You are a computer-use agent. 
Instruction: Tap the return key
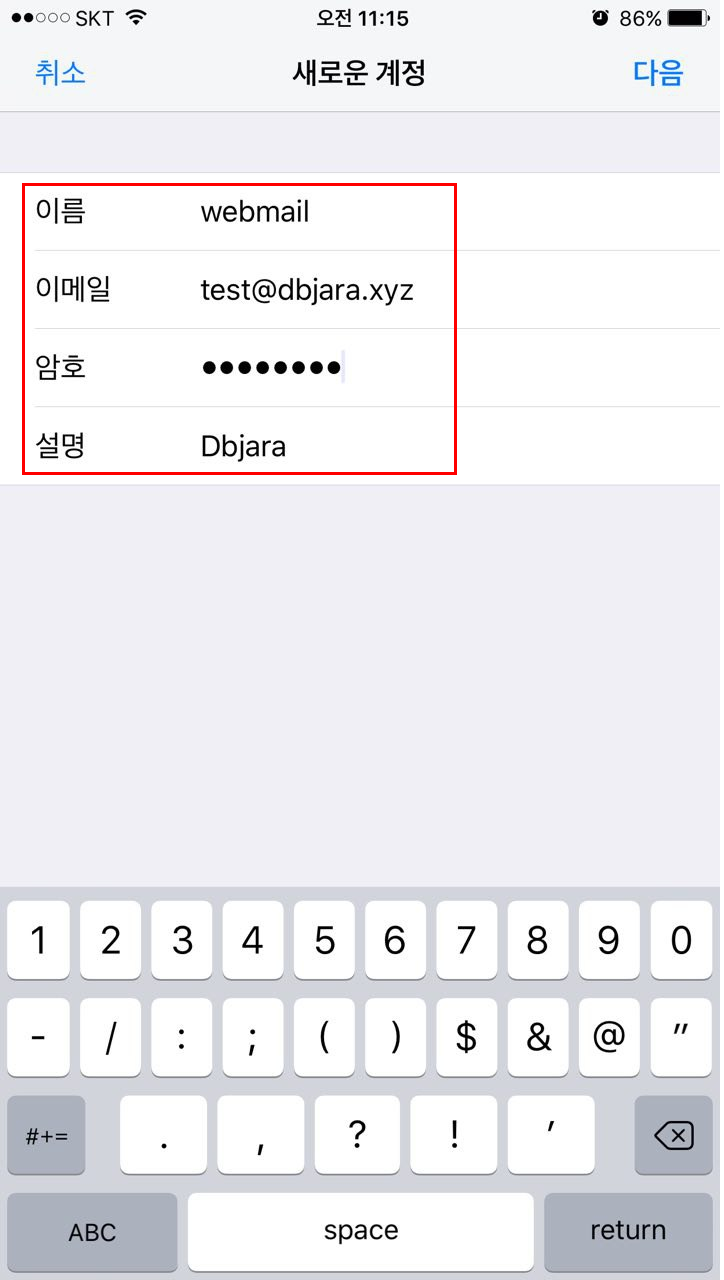628,1232
